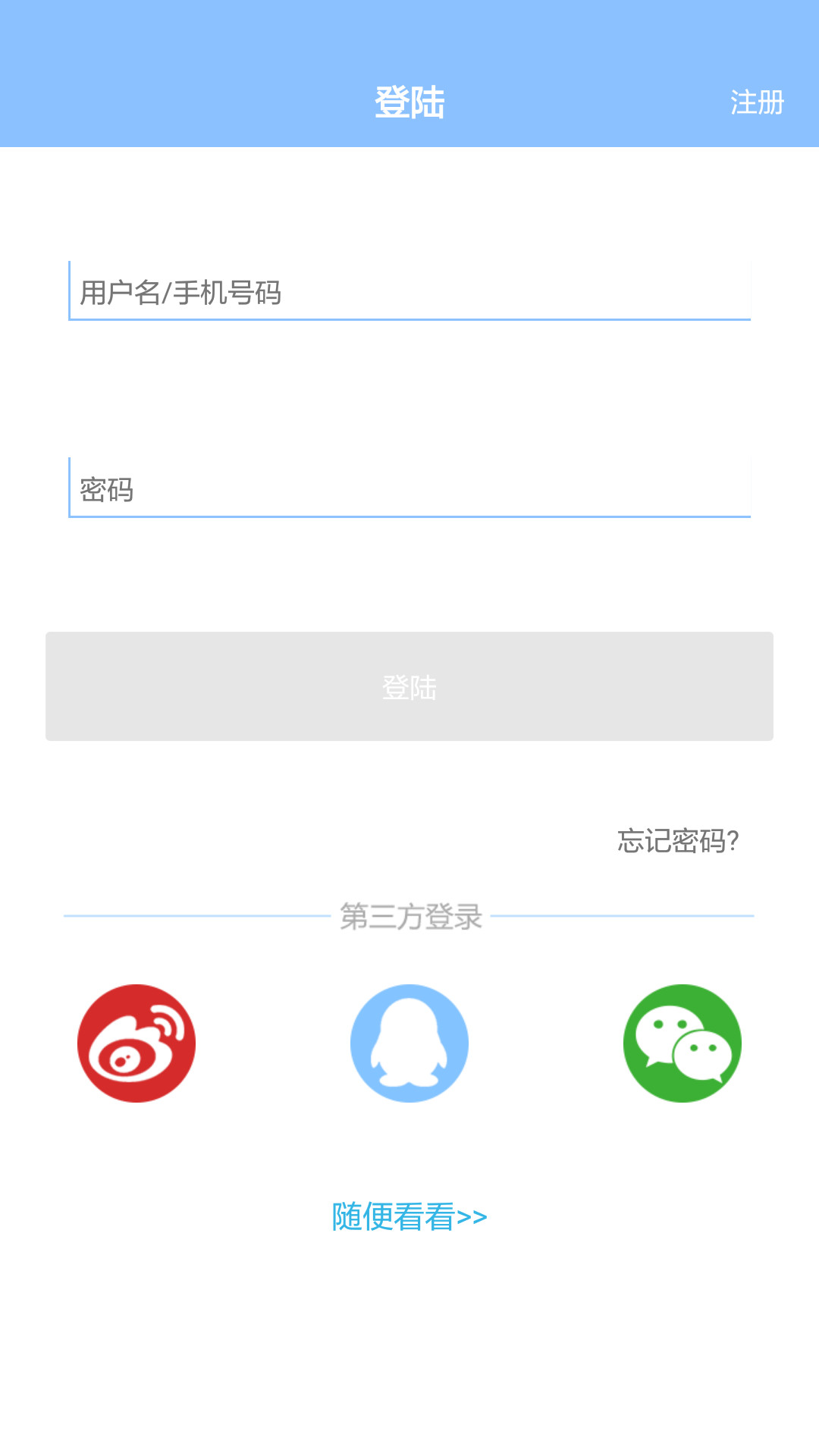Image resolution: width=819 pixels, height=1456 pixels.
Task: Start registration from top-right corner
Action: click(x=756, y=101)
